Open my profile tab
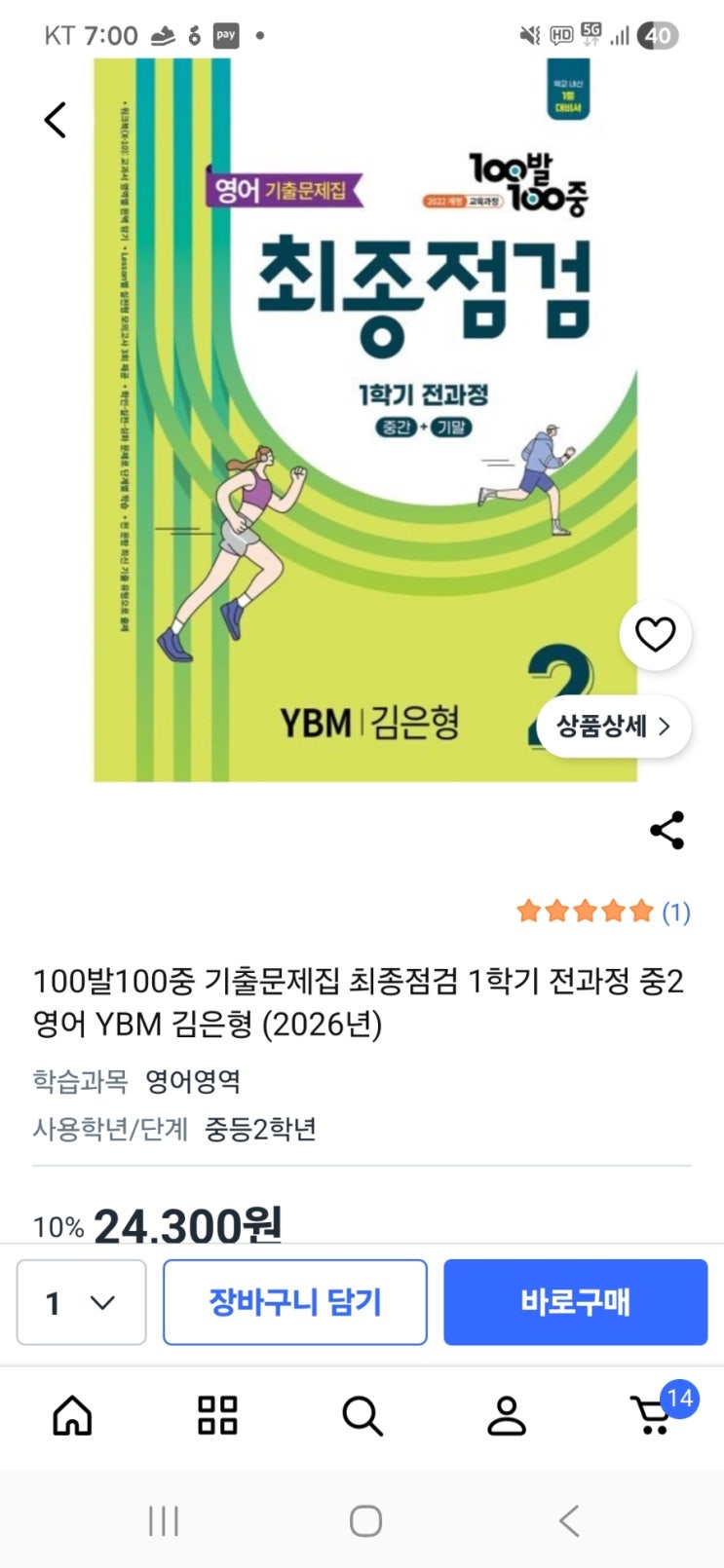Image resolution: width=724 pixels, height=1568 pixels. point(507,1415)
